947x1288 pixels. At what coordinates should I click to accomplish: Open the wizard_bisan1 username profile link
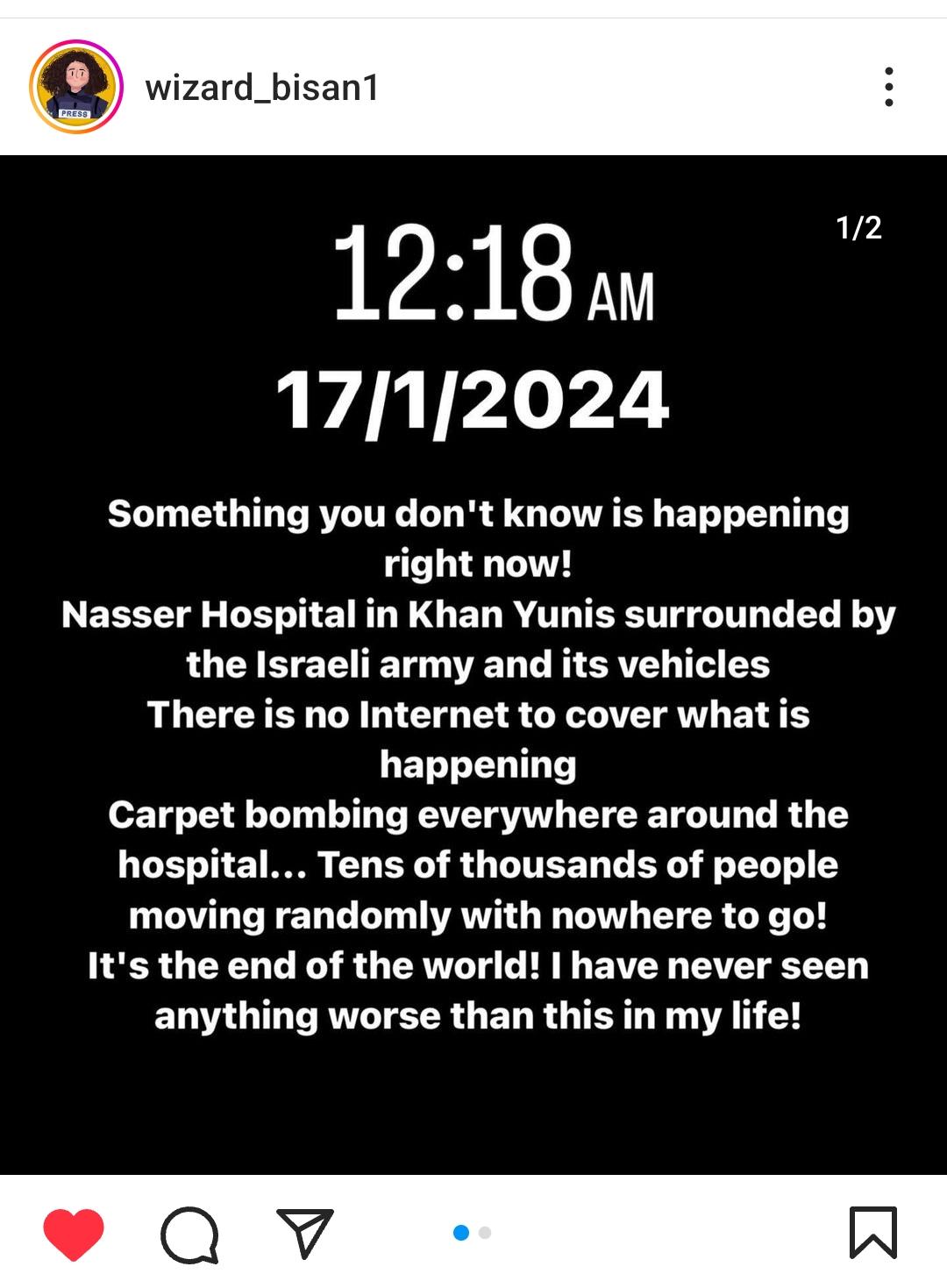[x=261, y=88]
